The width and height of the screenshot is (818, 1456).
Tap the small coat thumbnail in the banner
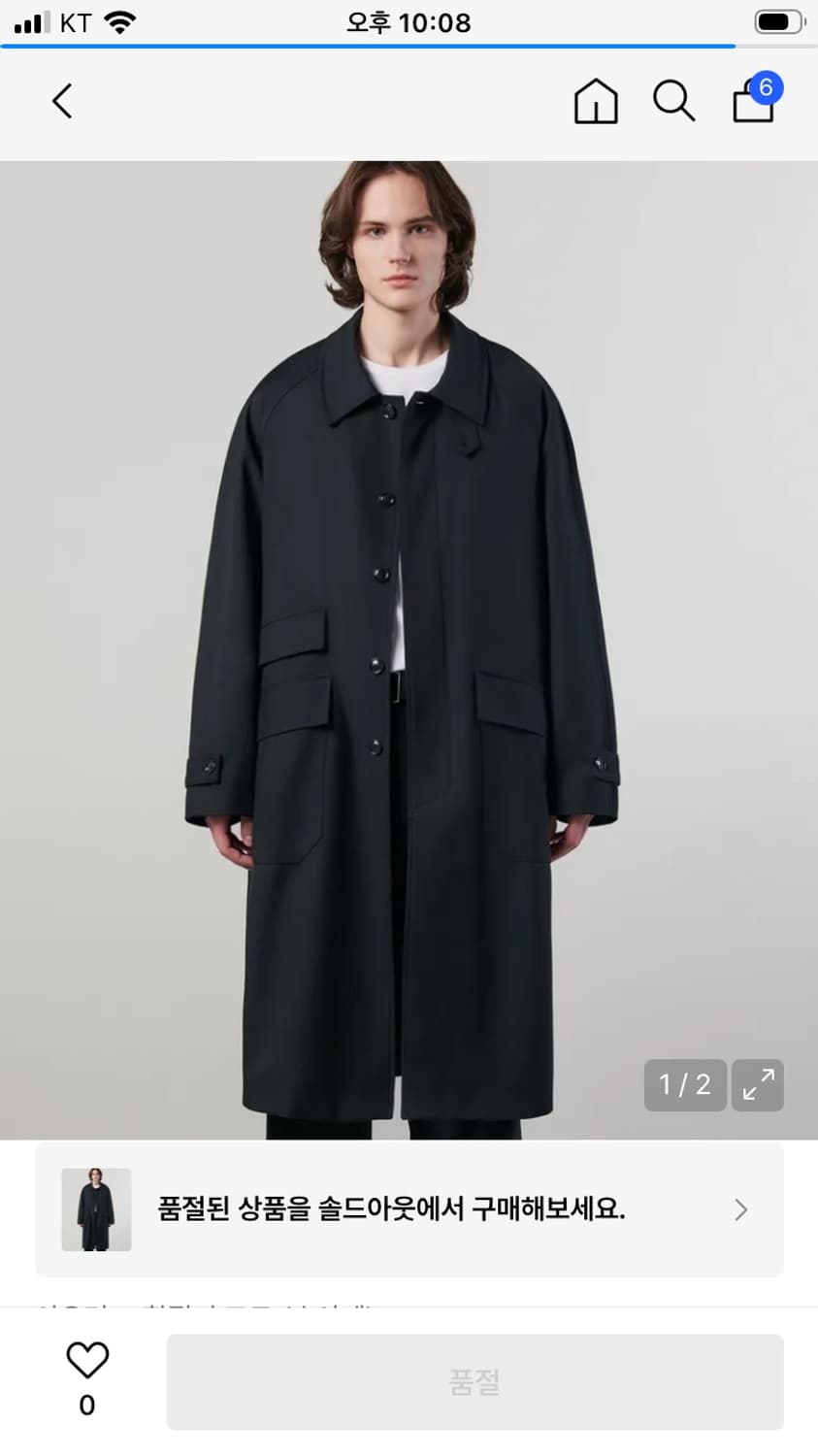click(95, 1209)
